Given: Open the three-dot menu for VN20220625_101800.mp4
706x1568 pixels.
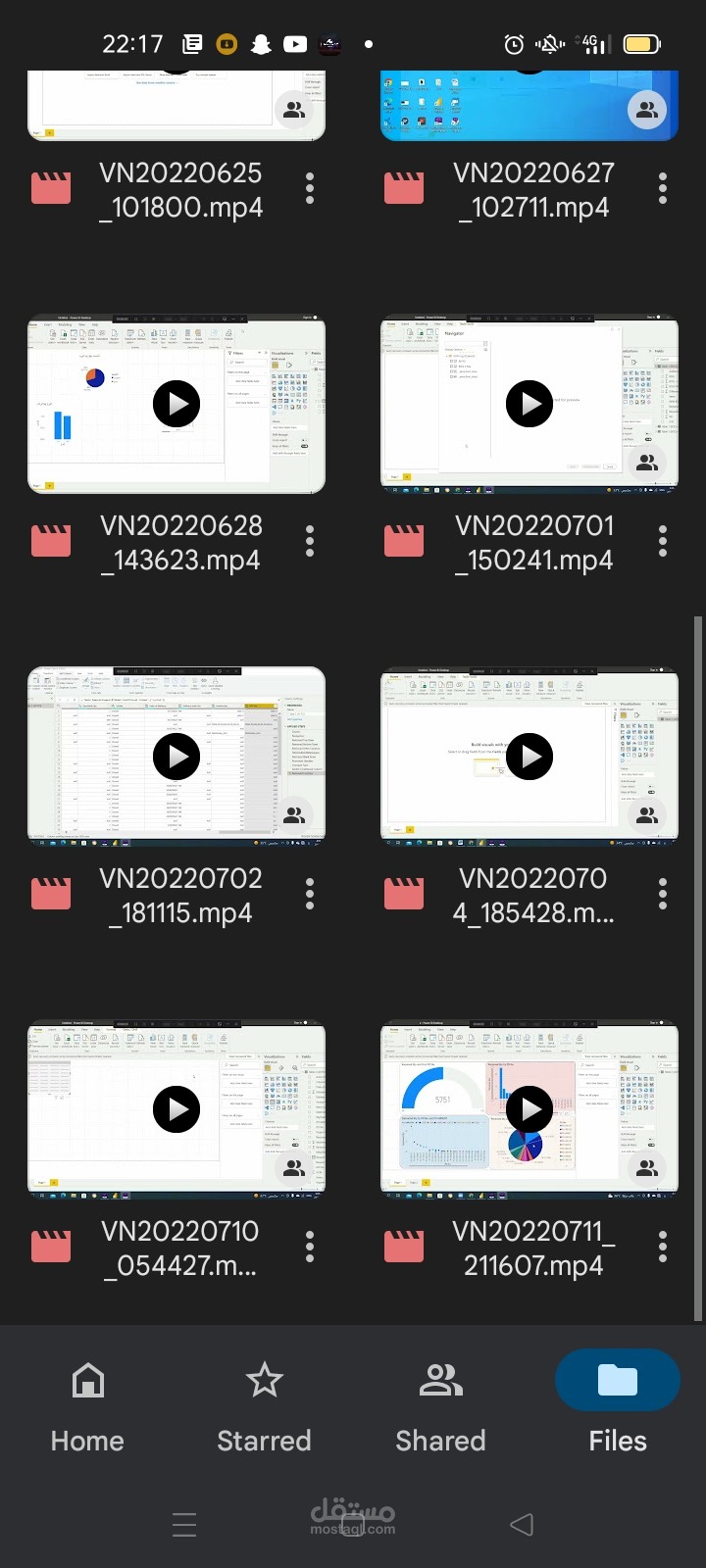Looking at the screenshot, I should tap(309, 188).
